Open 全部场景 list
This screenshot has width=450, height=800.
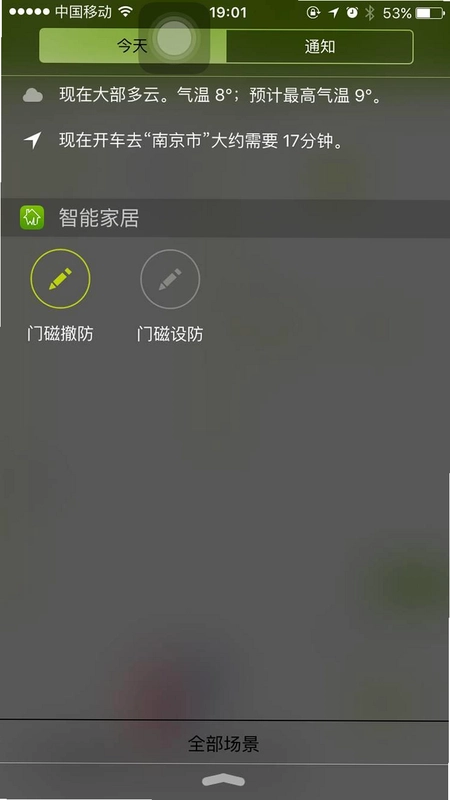click(223, 744)
